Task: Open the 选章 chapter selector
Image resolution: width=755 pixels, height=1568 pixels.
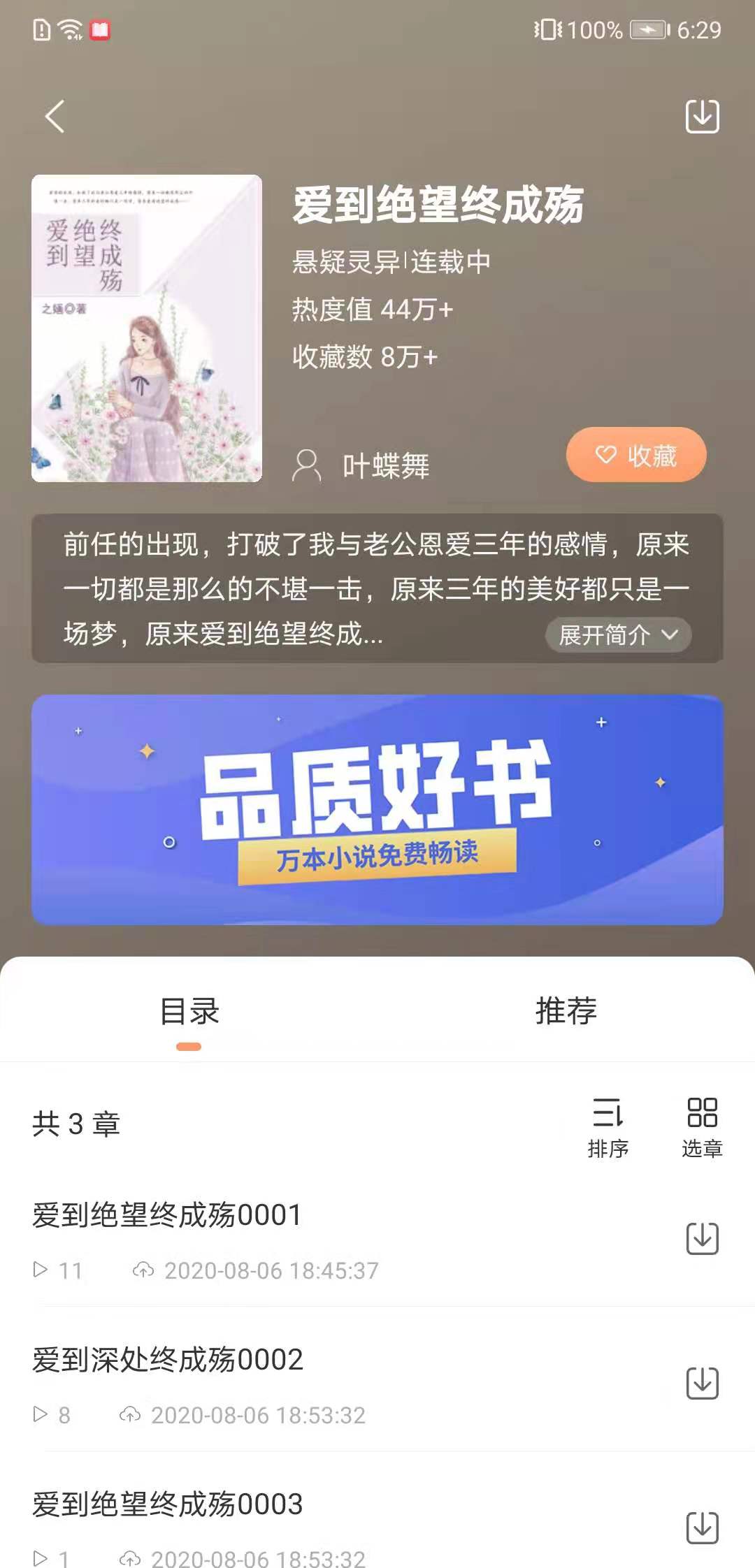Action: (x=702, y=1126)
